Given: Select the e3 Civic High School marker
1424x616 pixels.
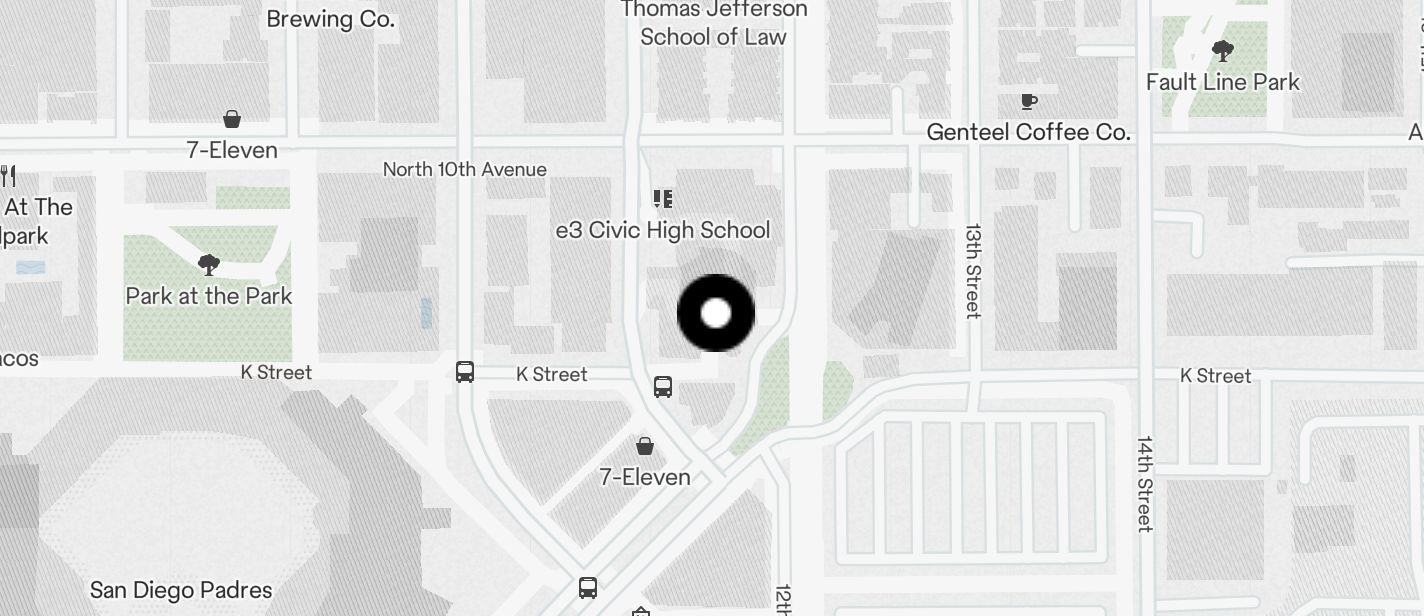Looking at the screenshot, I should [662, 199].
